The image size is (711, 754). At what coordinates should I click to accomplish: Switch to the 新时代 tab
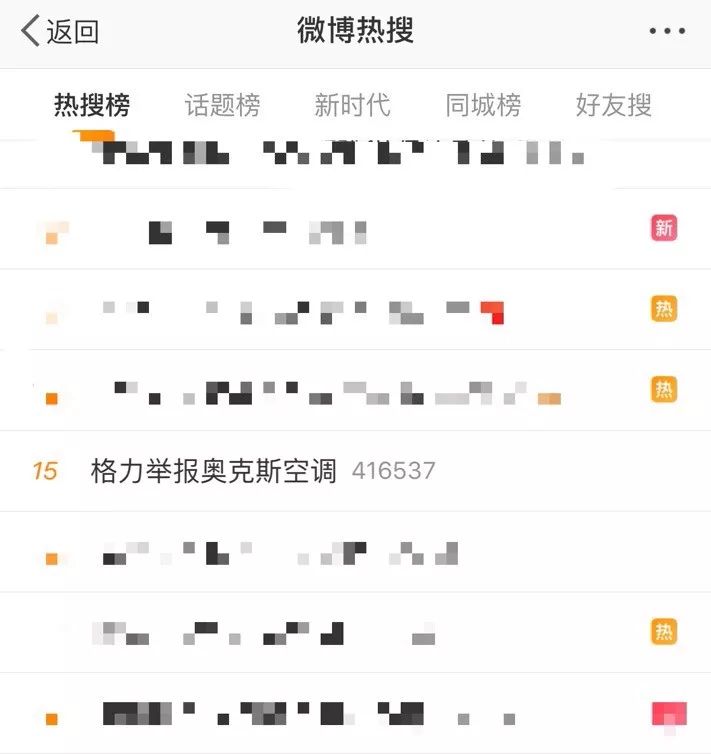(352, 105)
